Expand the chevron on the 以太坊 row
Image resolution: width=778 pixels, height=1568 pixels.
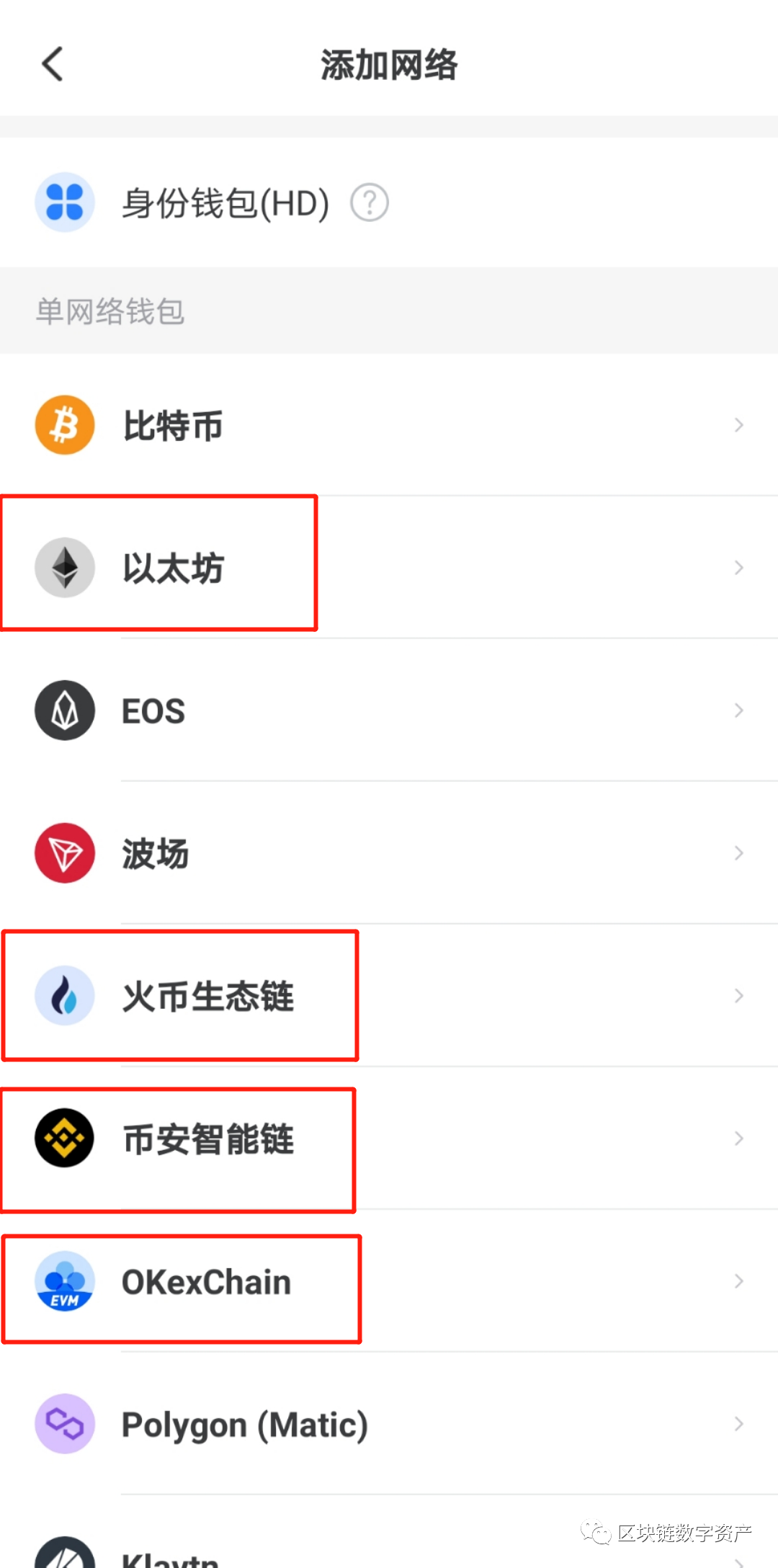(738, 567)
